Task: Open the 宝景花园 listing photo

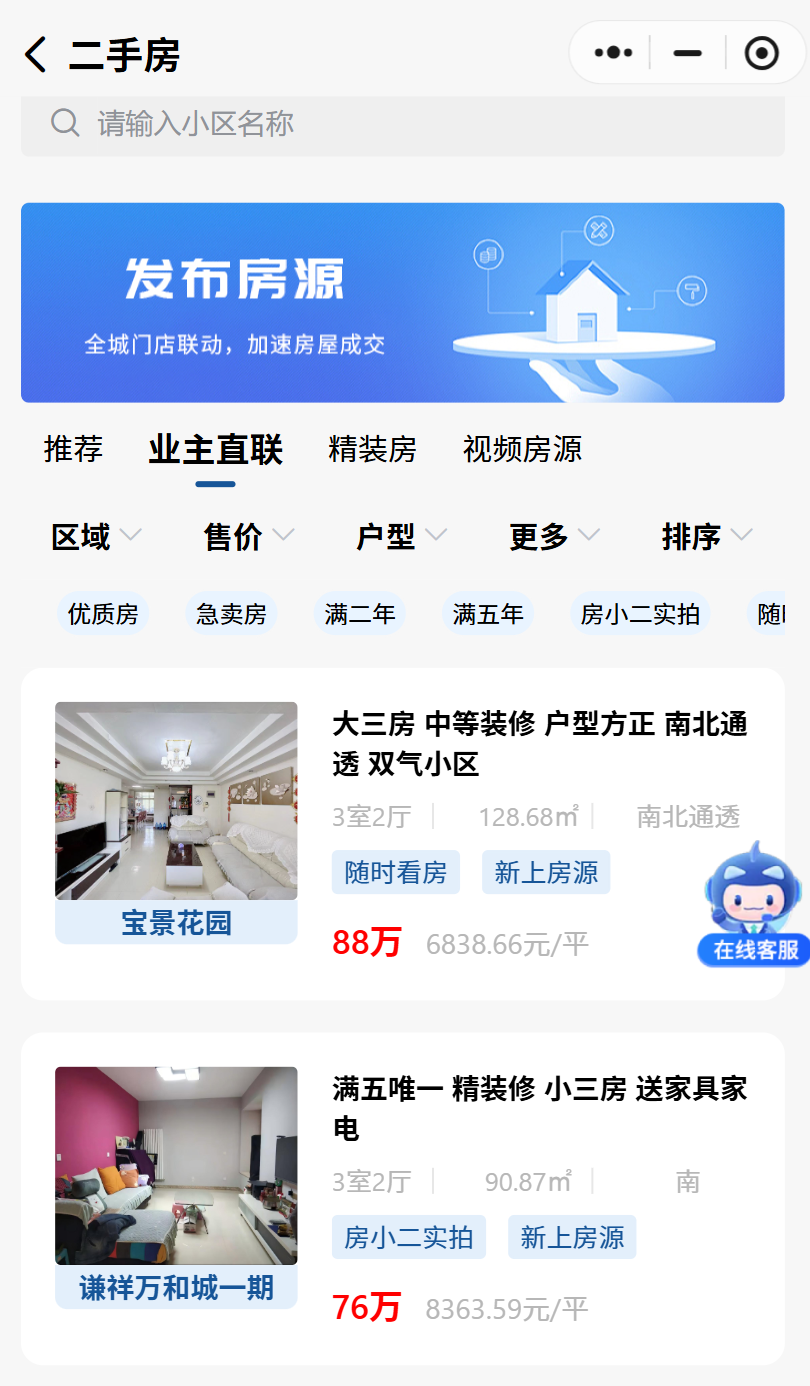Action: [176, 801]
